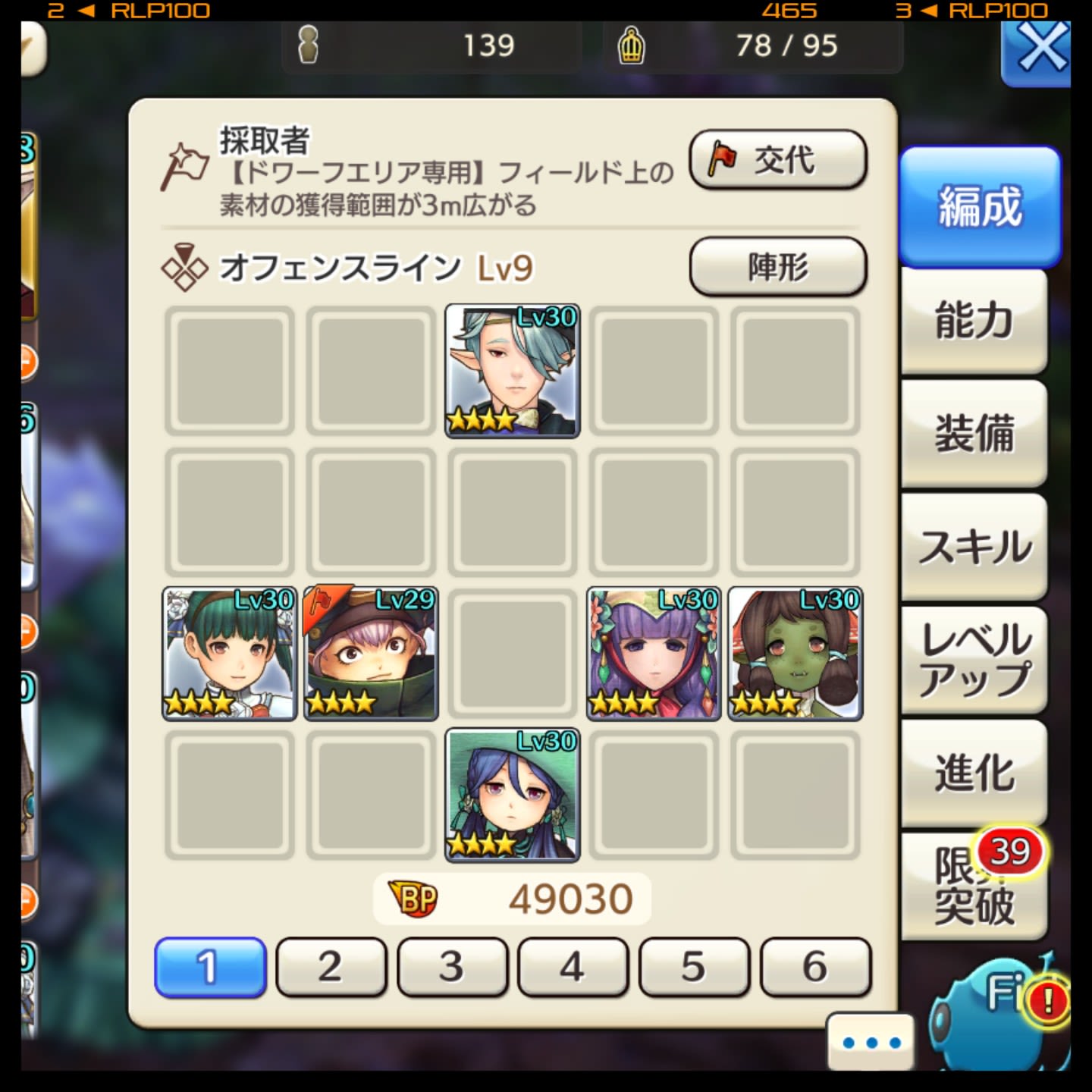Switch to the 能力 tab
Screen dimensions: 1092x1092
[x=974, y=320]
